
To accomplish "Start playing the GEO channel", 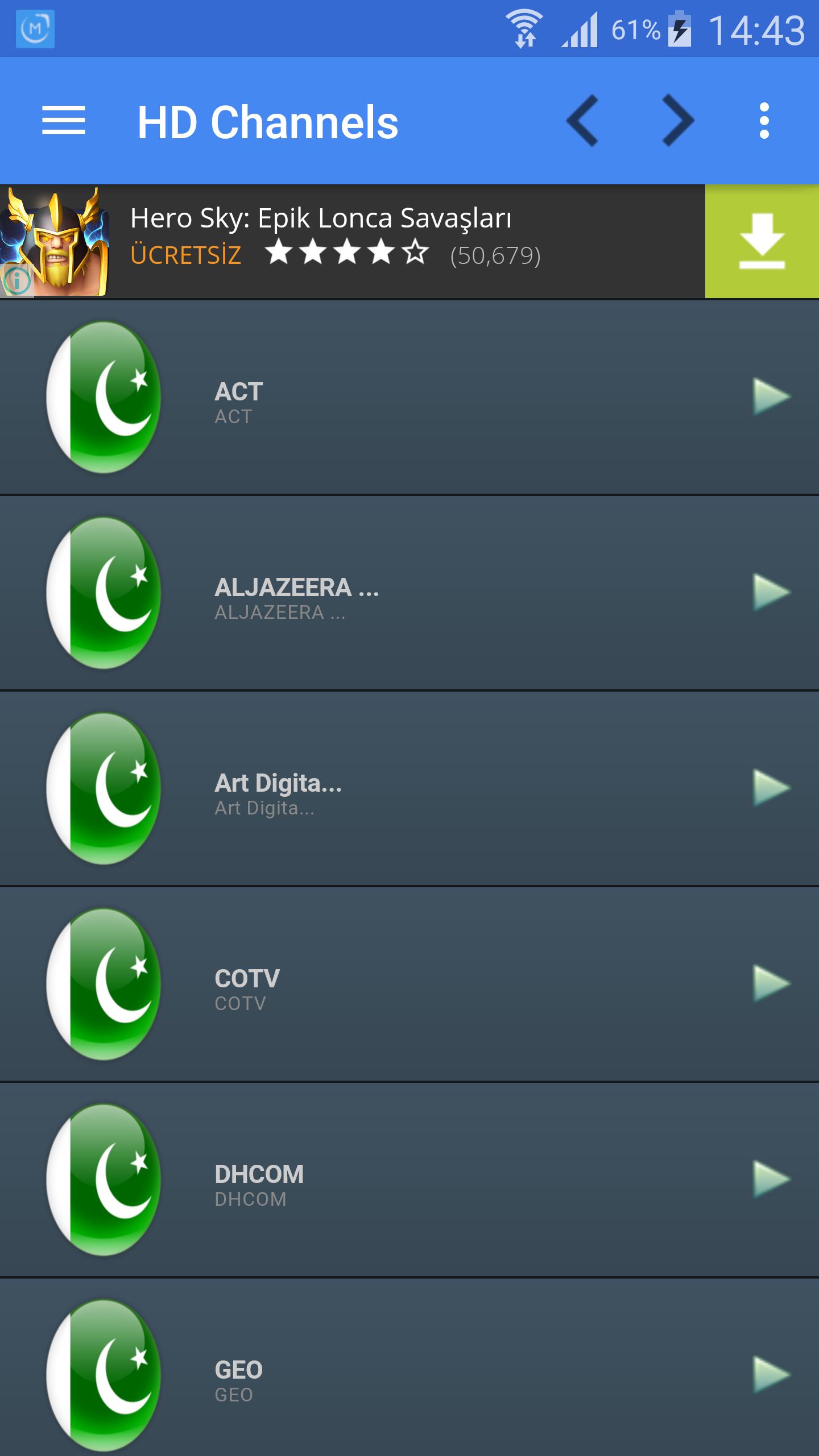I will [x=771, y=1375].
